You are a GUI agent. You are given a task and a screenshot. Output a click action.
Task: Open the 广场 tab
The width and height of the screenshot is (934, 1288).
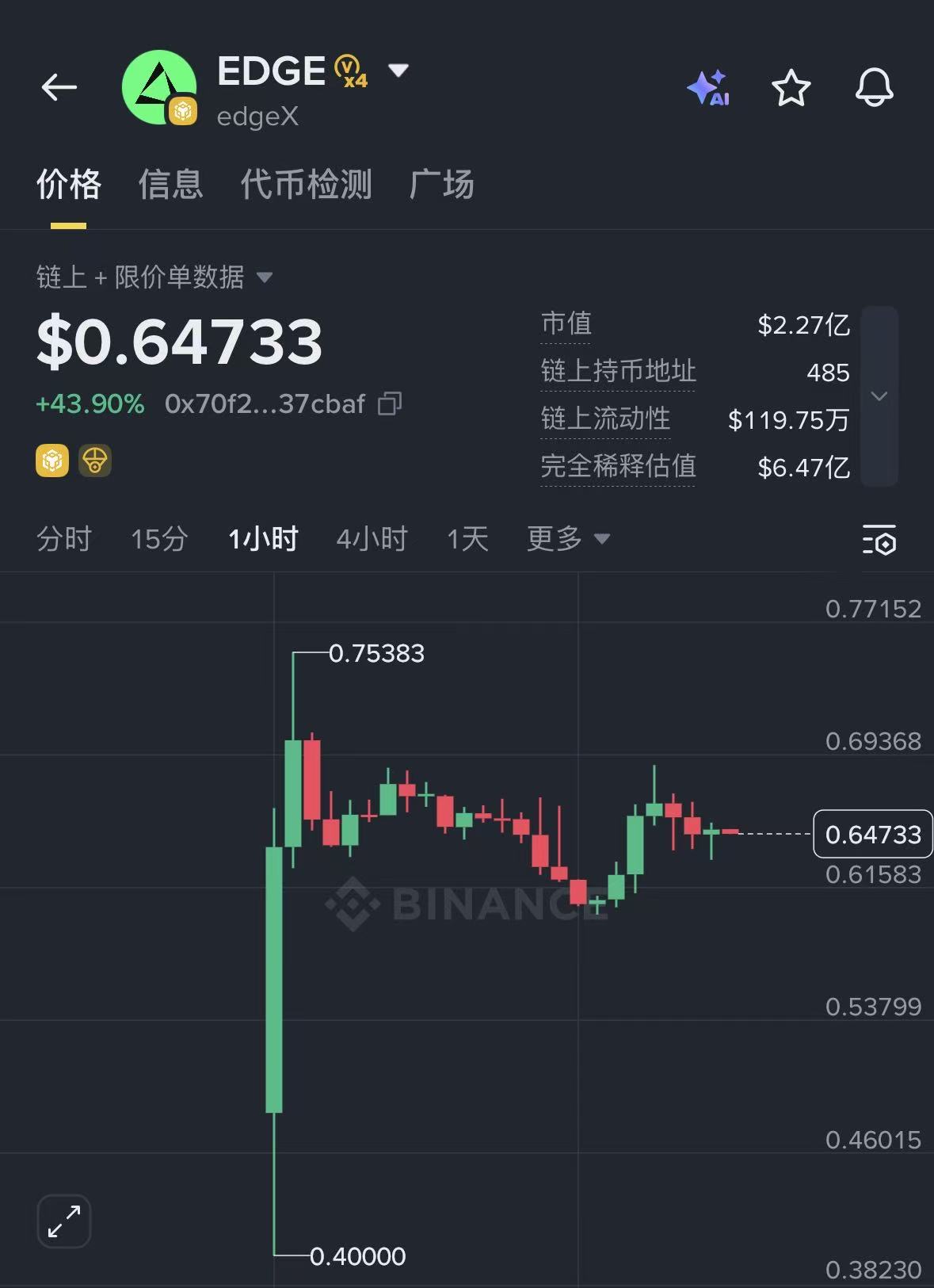(441, 185)
